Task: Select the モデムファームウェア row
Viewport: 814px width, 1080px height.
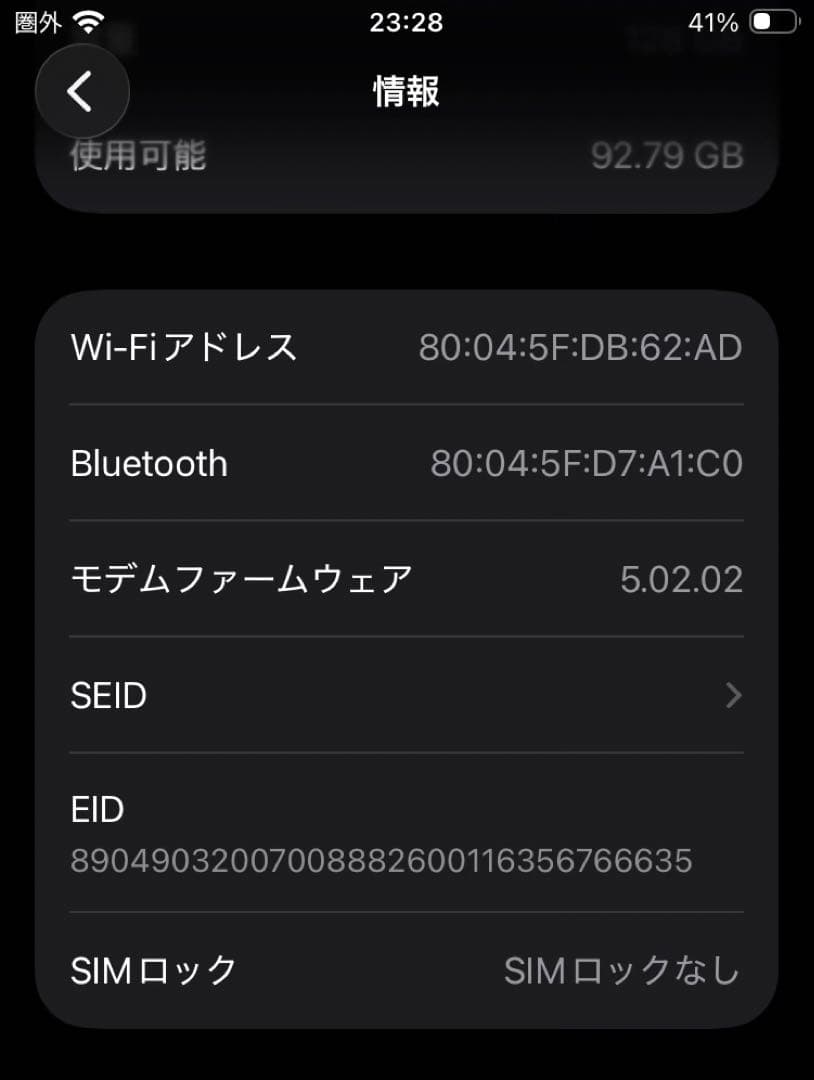Action: pos(400,578)
